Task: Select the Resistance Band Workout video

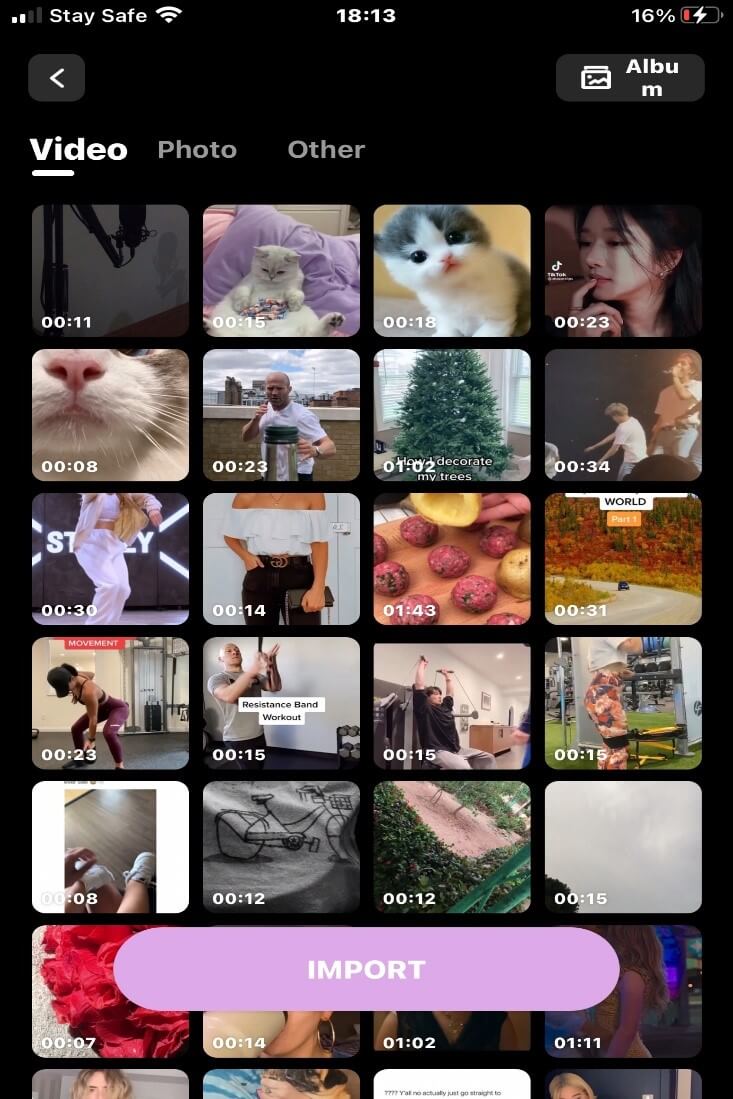Action: 281,702
